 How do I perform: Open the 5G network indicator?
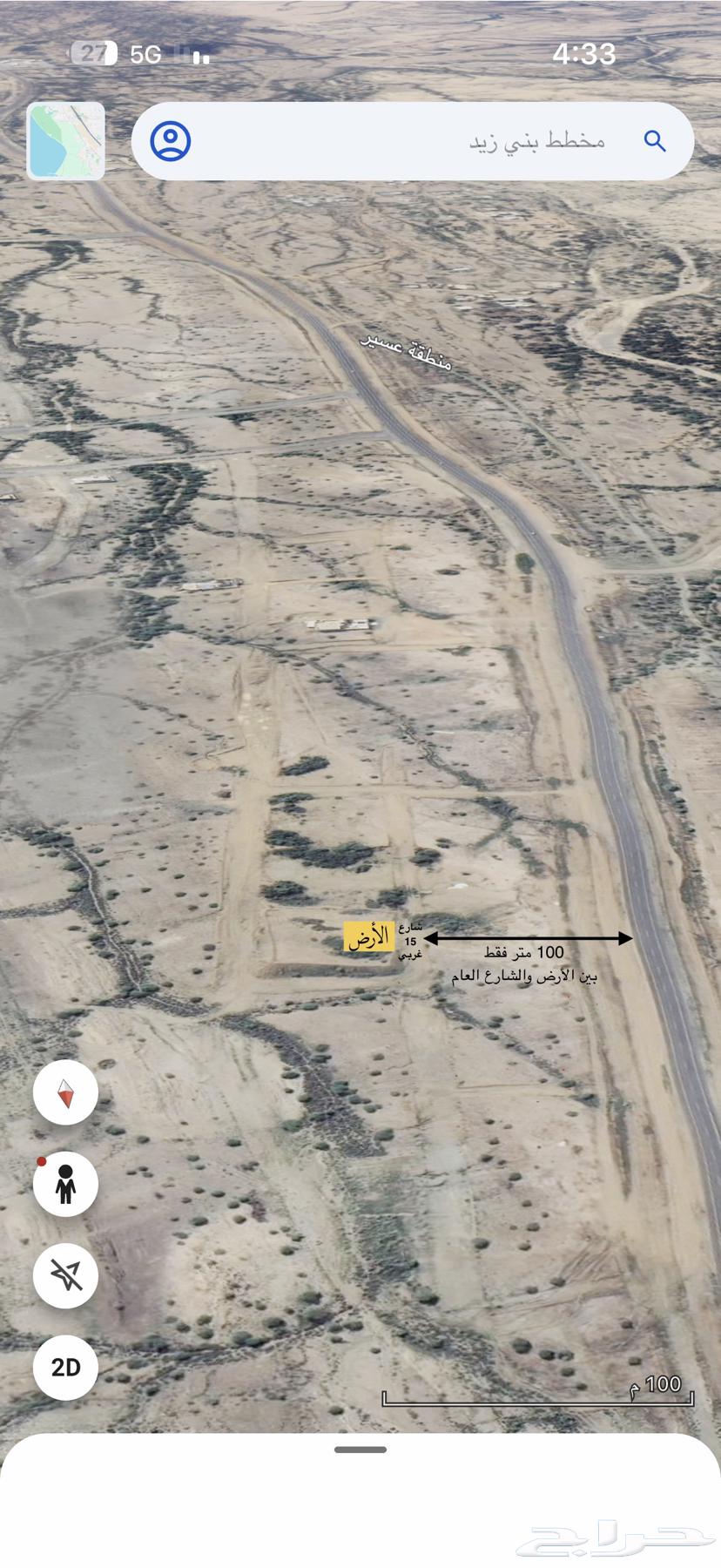(145, 52)
